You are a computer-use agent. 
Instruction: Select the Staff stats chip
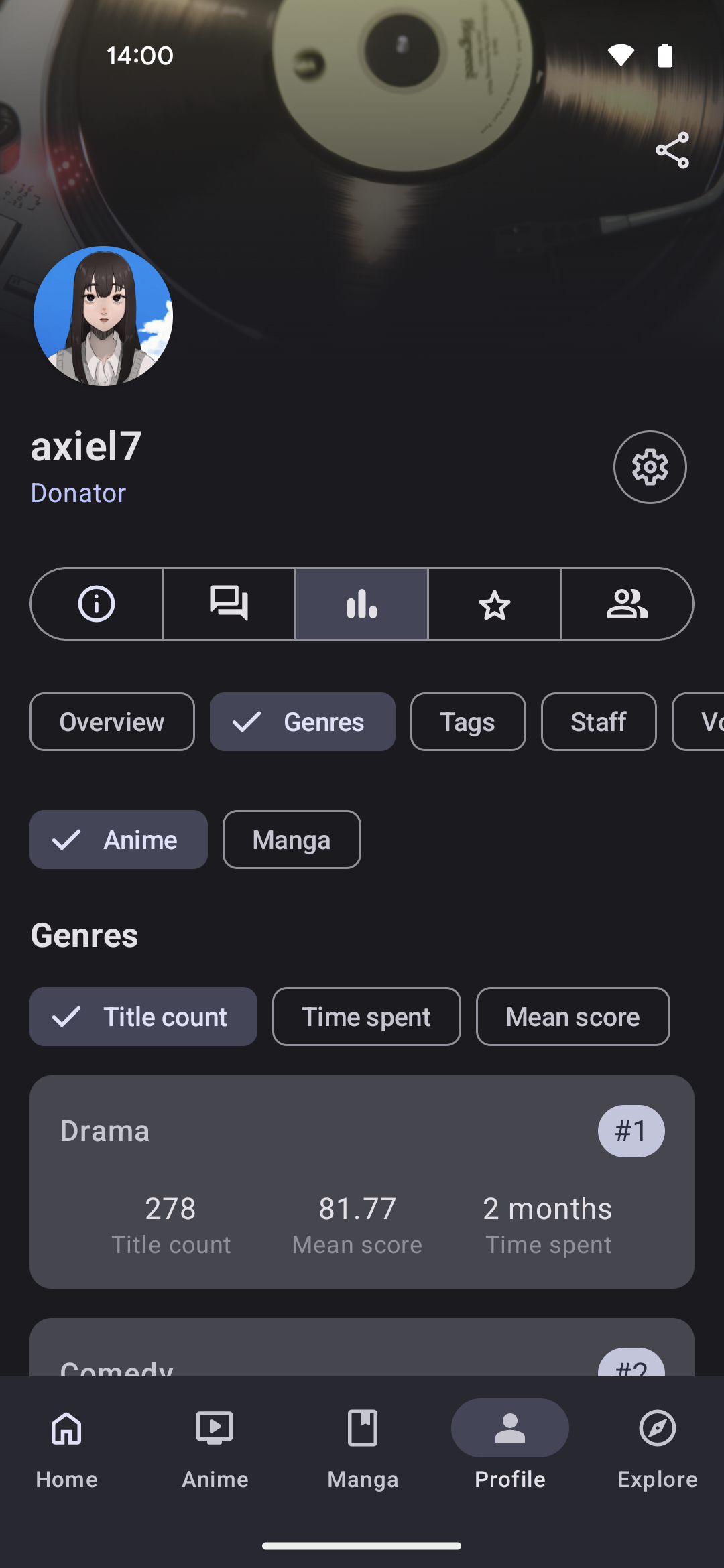(x=598, y=722)
